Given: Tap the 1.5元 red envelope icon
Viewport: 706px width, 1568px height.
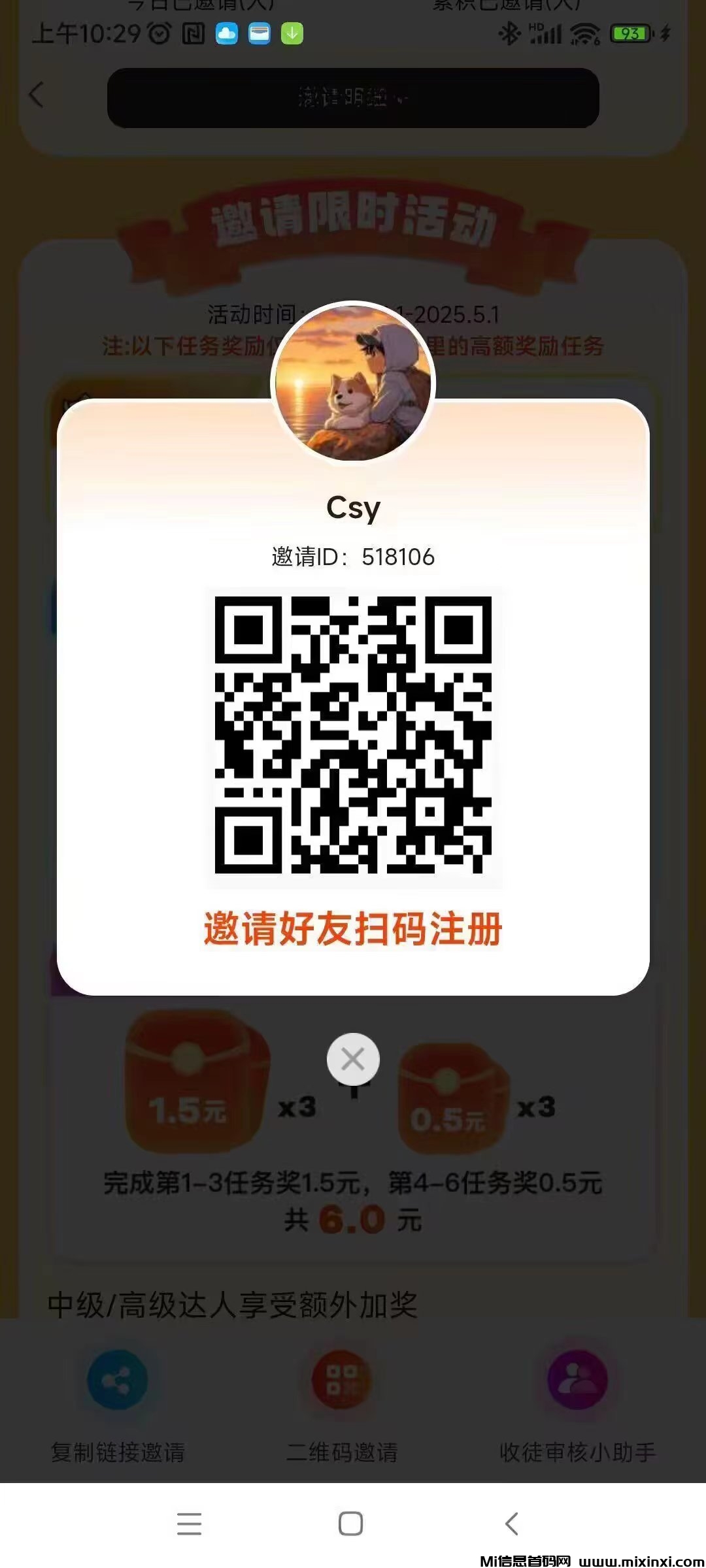Looking at the screenshot, I should (191, 1083).
